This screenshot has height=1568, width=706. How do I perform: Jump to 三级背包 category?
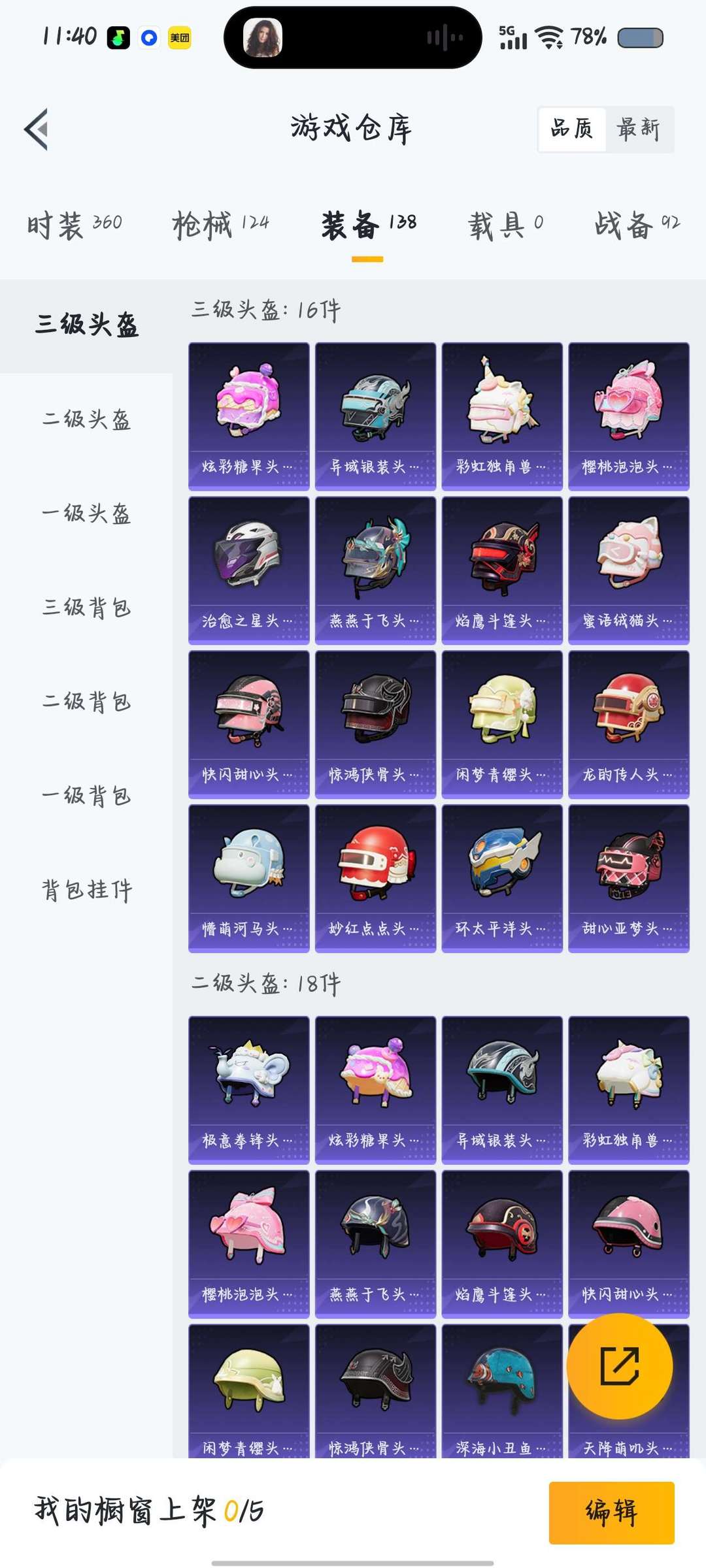click(86, 608)
